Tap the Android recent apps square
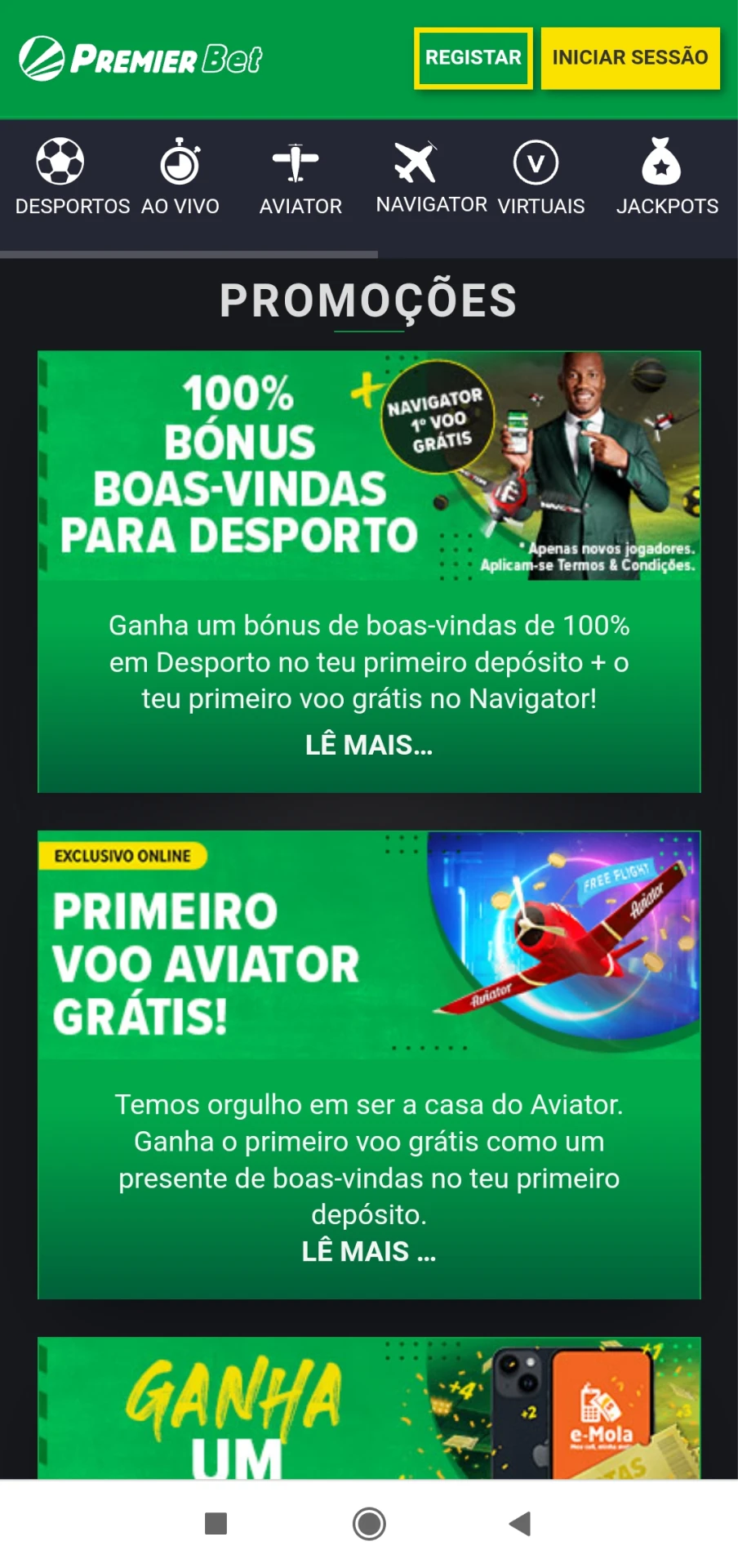738x1568 pixels. click(216, 1524)
